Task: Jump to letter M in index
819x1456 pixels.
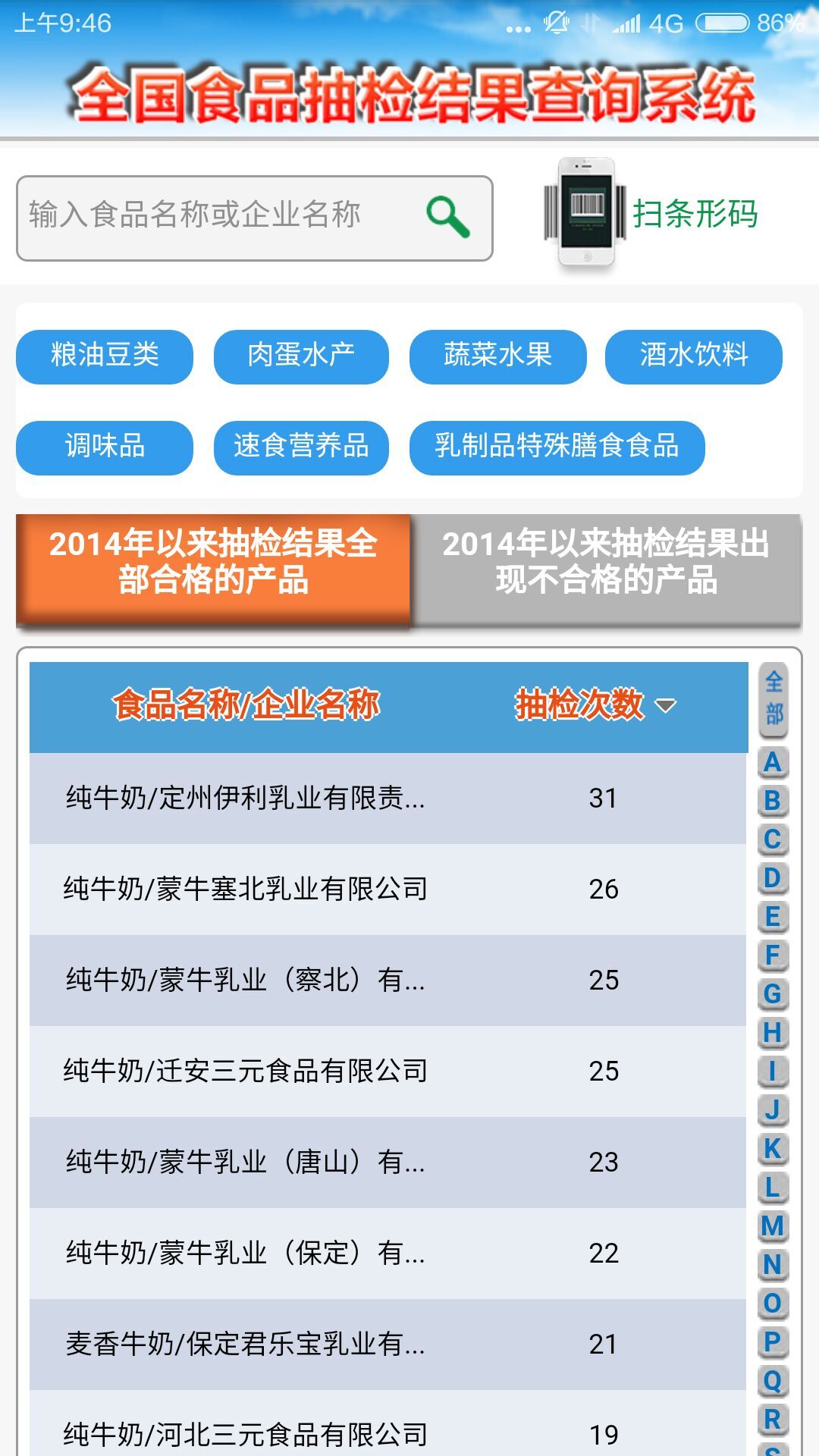Action: 773,1225
